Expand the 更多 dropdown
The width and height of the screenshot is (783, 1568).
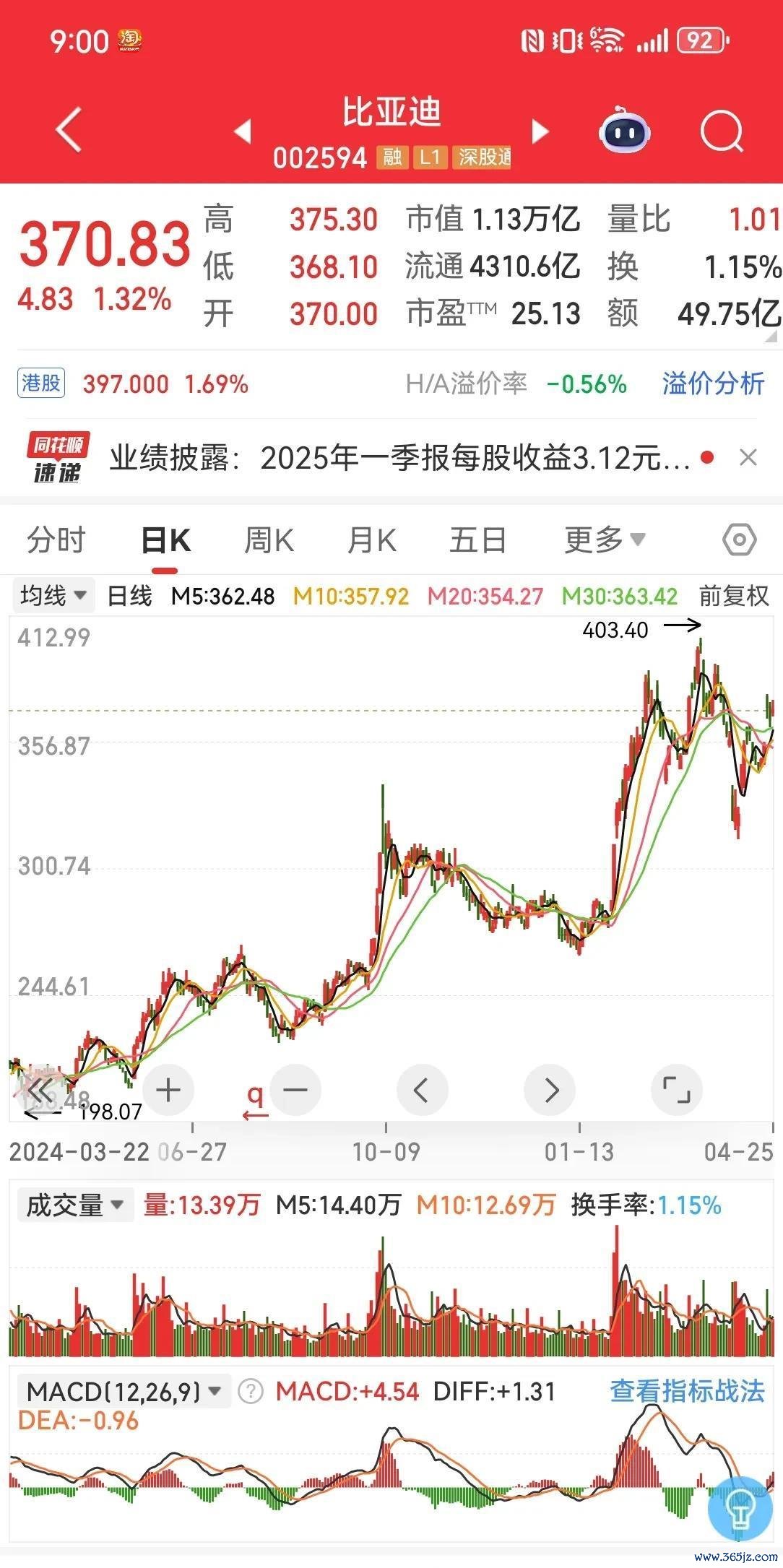(x=605, y=540)
